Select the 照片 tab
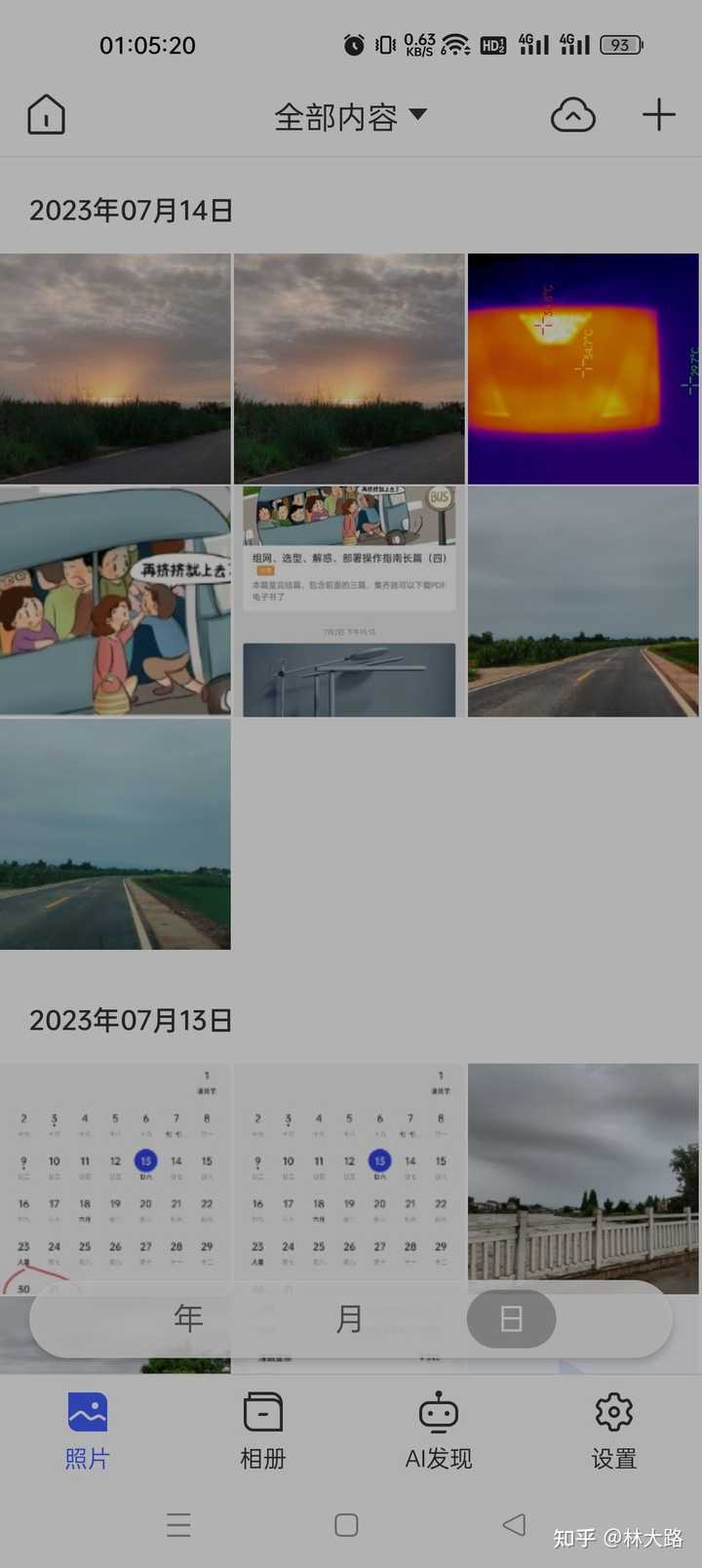702x1568 pixels. click(x=87, y=1431)
